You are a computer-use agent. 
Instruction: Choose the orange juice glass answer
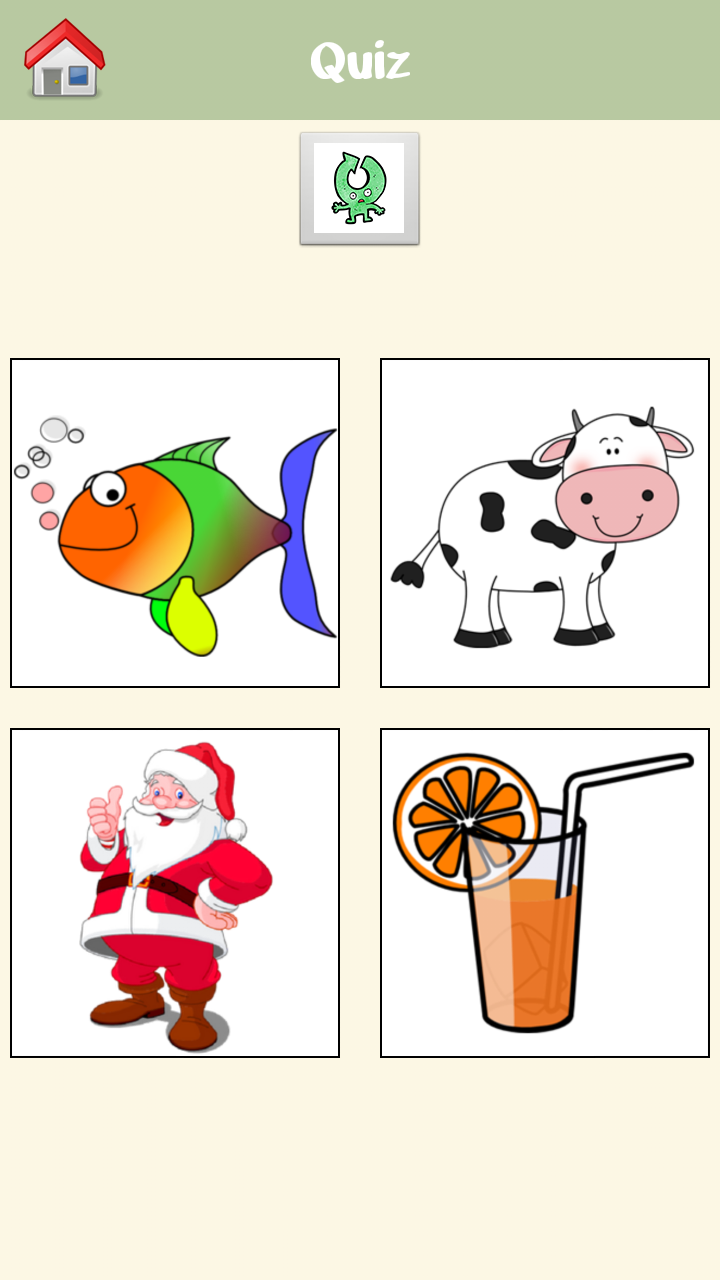pos(544,893)
